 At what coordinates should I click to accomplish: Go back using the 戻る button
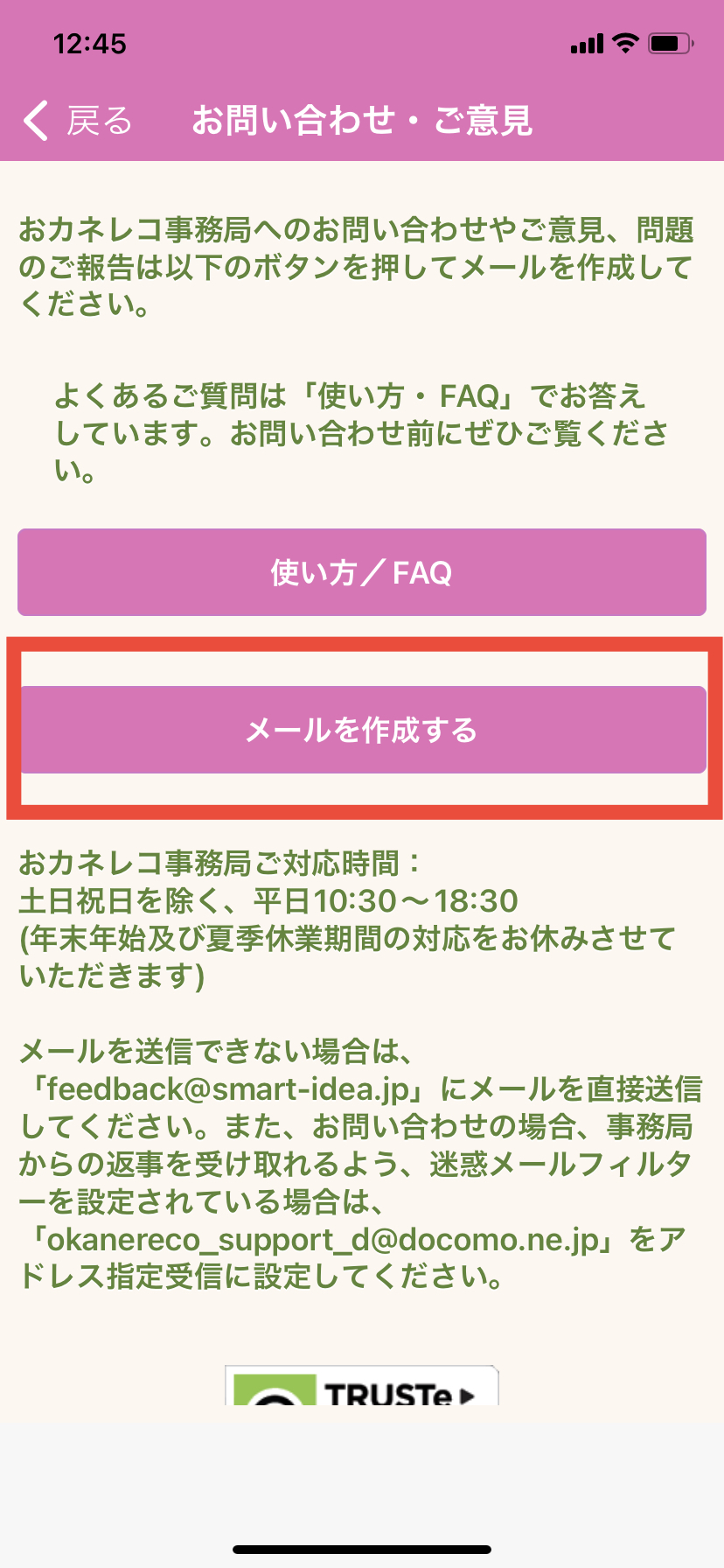(x=77, y=121)
